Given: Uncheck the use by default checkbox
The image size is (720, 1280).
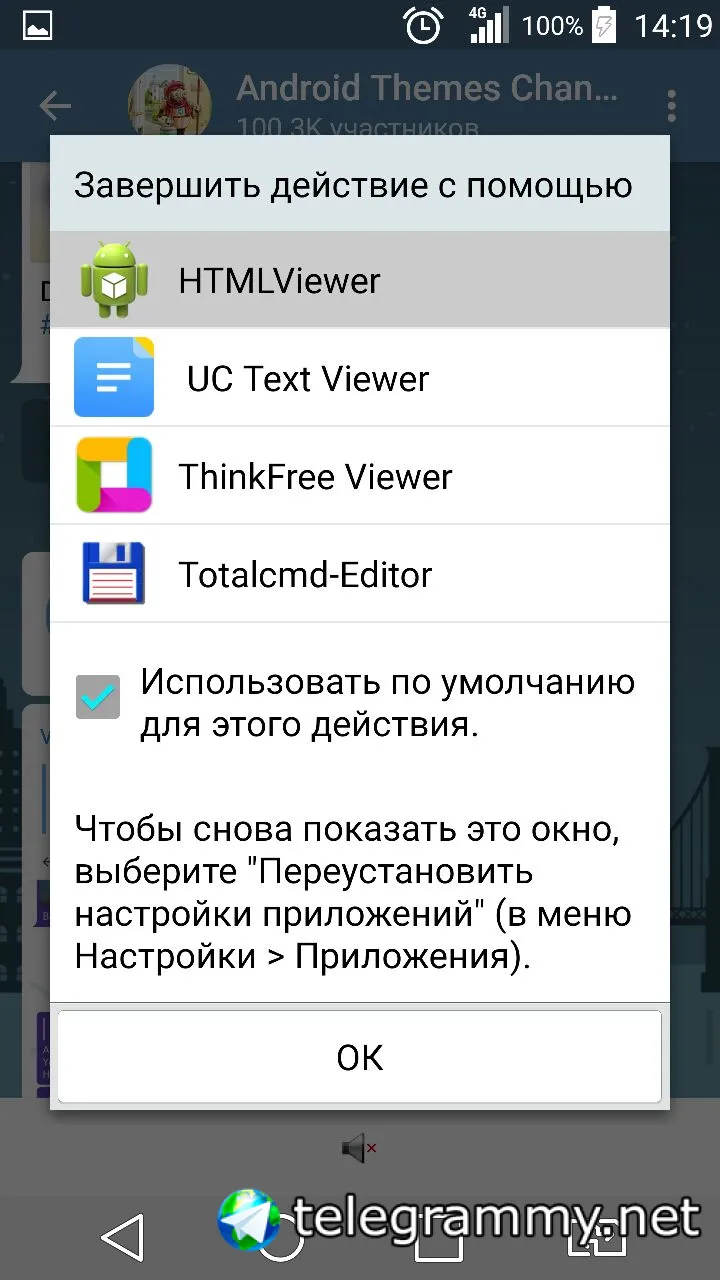Looking at the screenshot, I should [x=98, y=697].
